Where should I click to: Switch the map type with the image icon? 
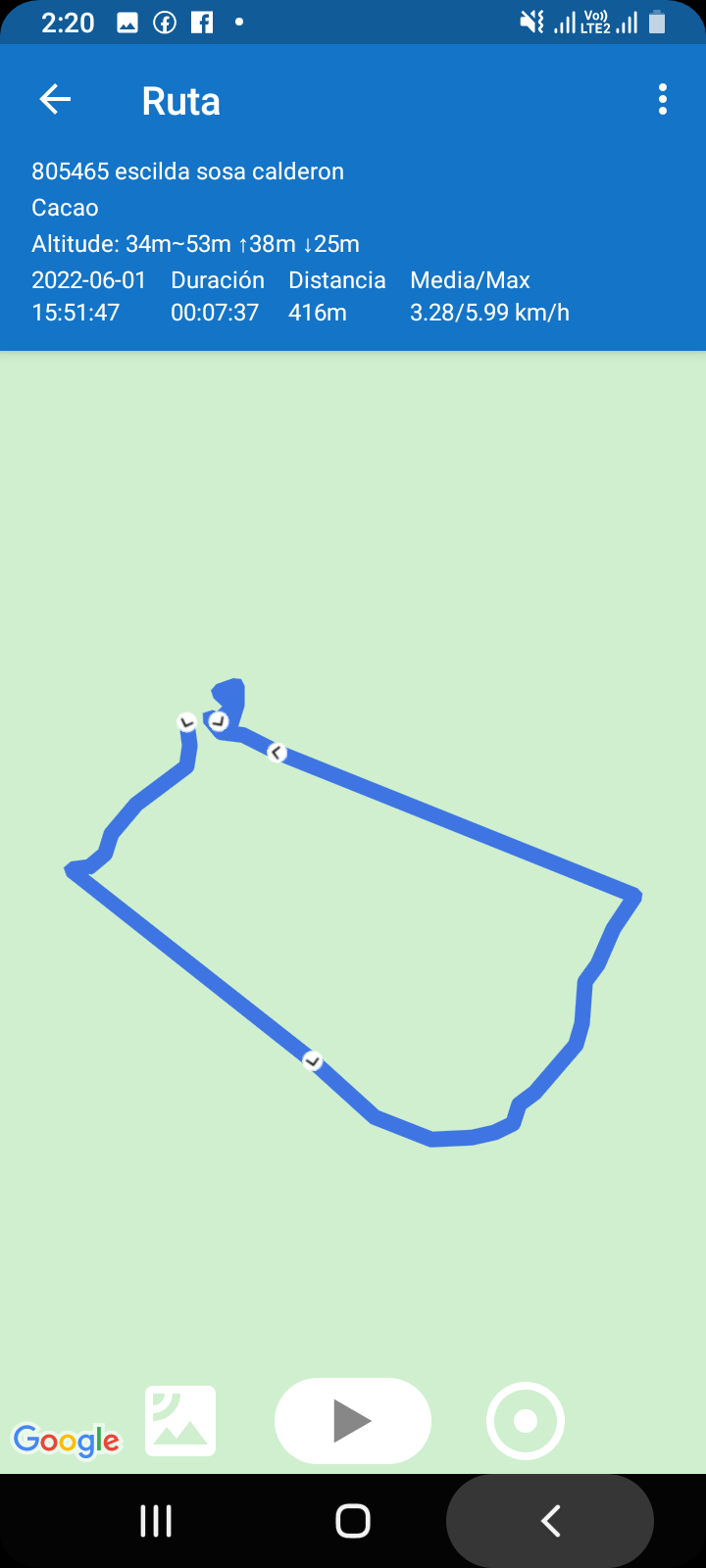pos(180,1421)
